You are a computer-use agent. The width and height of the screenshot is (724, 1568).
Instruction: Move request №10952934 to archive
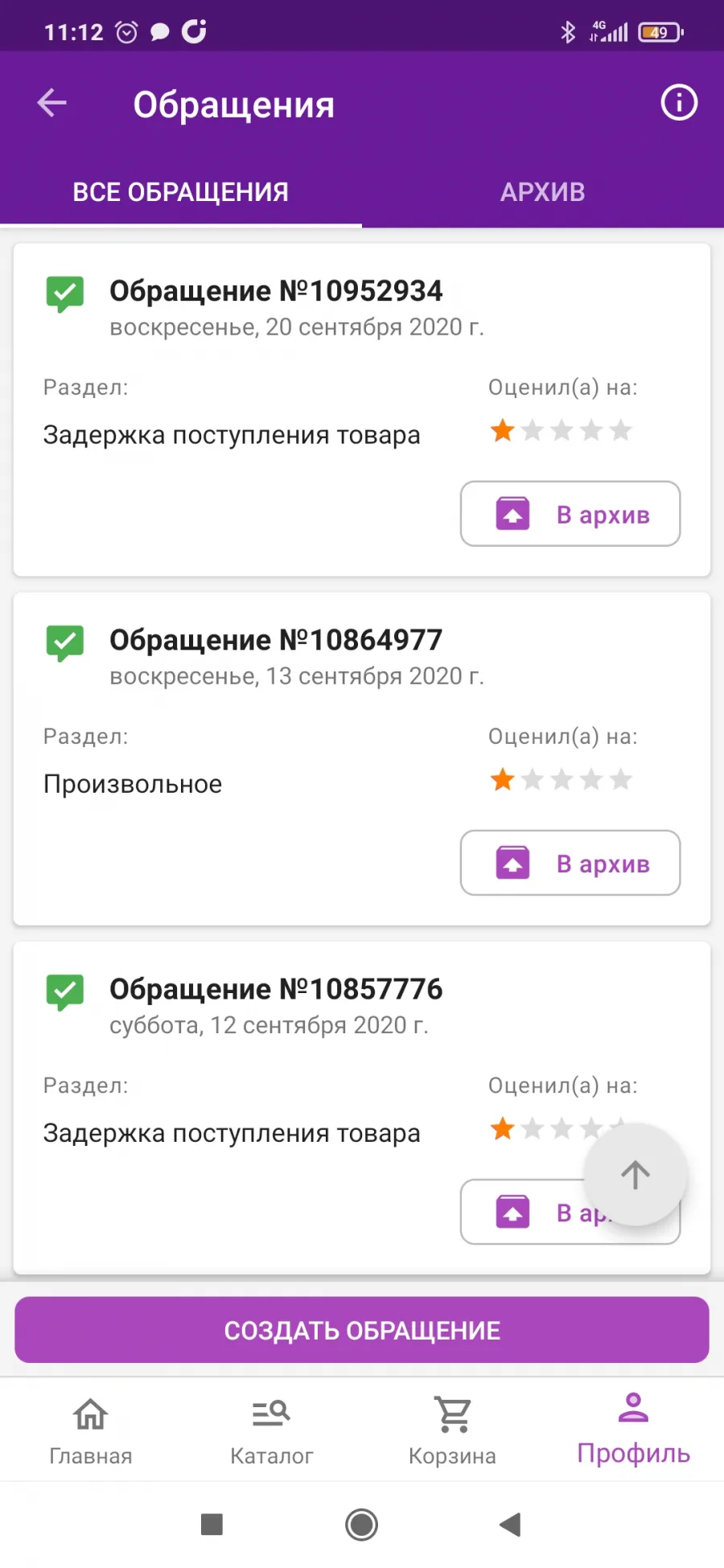point(570,514)
